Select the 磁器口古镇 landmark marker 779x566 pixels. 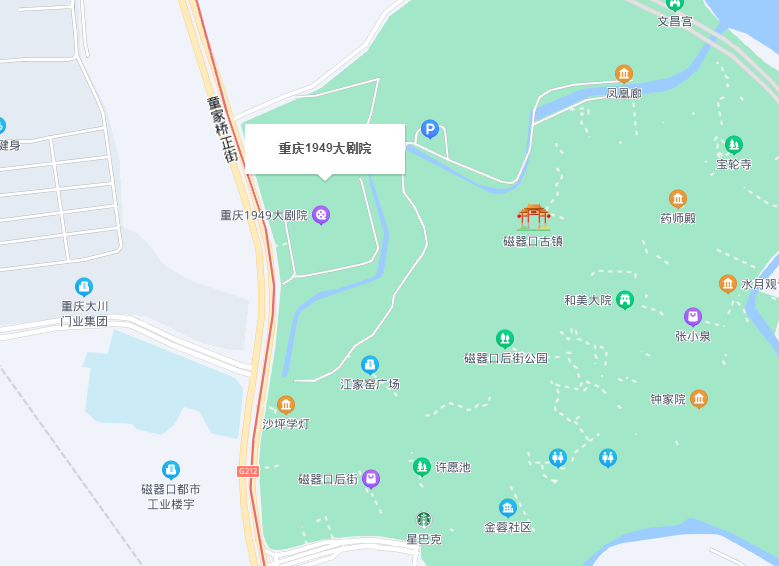534,218
